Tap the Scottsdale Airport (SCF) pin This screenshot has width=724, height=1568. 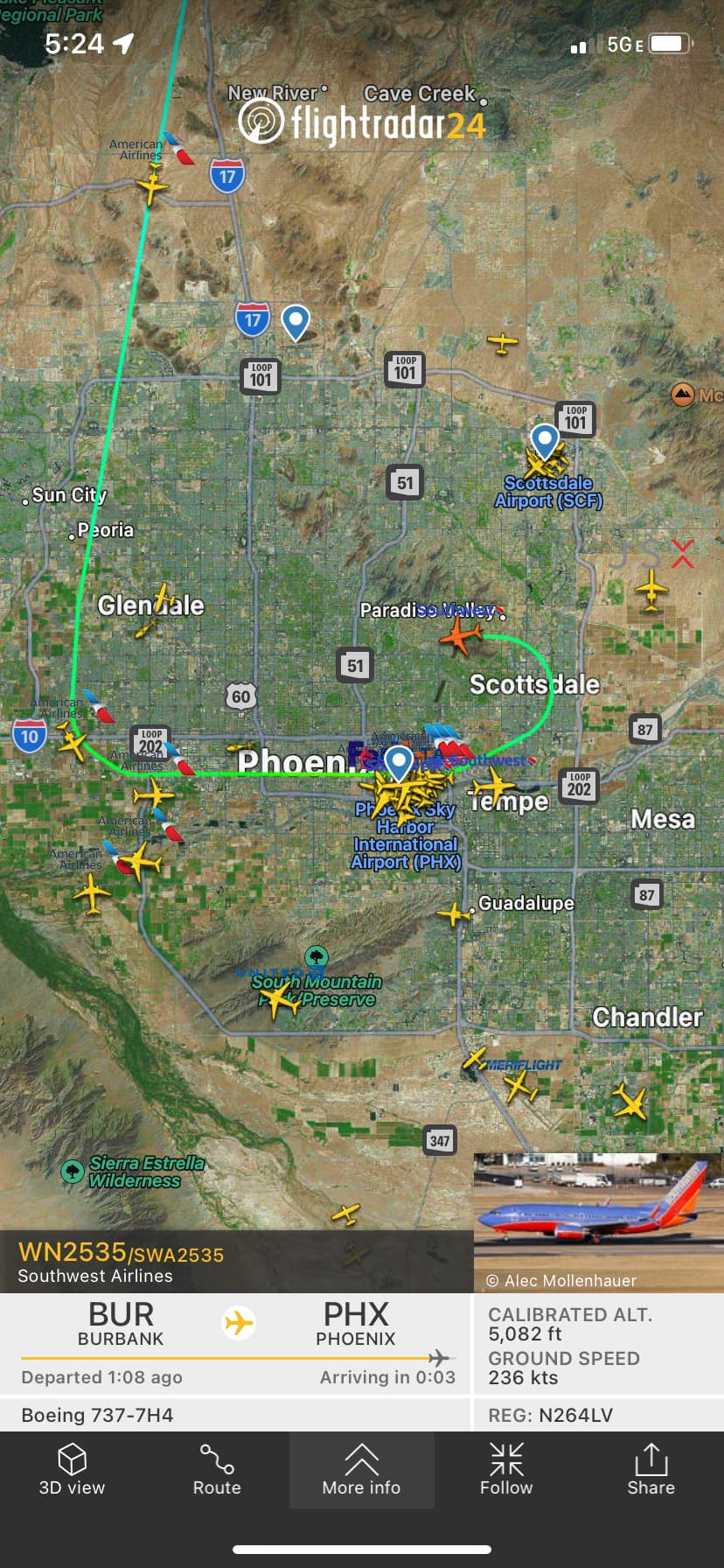(x=545, y=440)
